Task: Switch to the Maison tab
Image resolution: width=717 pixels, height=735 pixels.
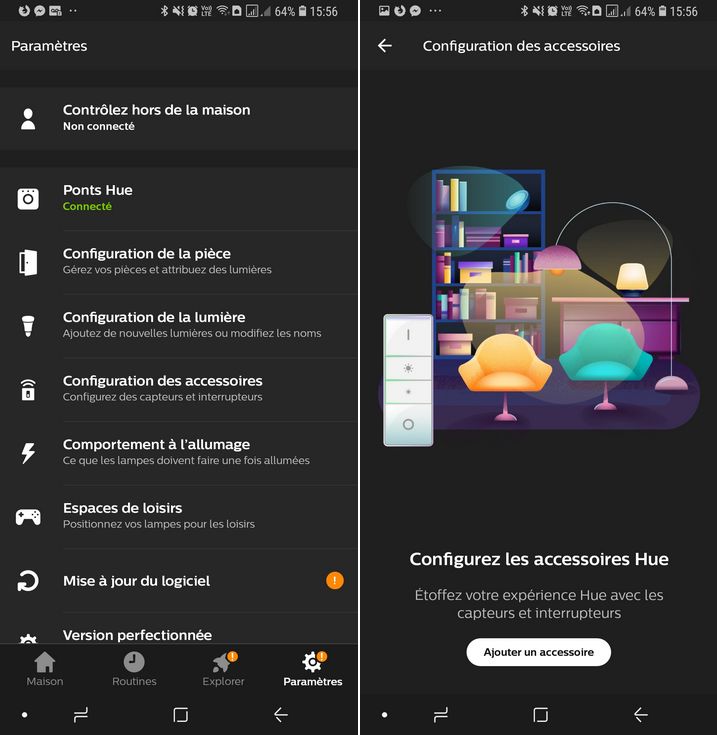Action: pos(45,669)
